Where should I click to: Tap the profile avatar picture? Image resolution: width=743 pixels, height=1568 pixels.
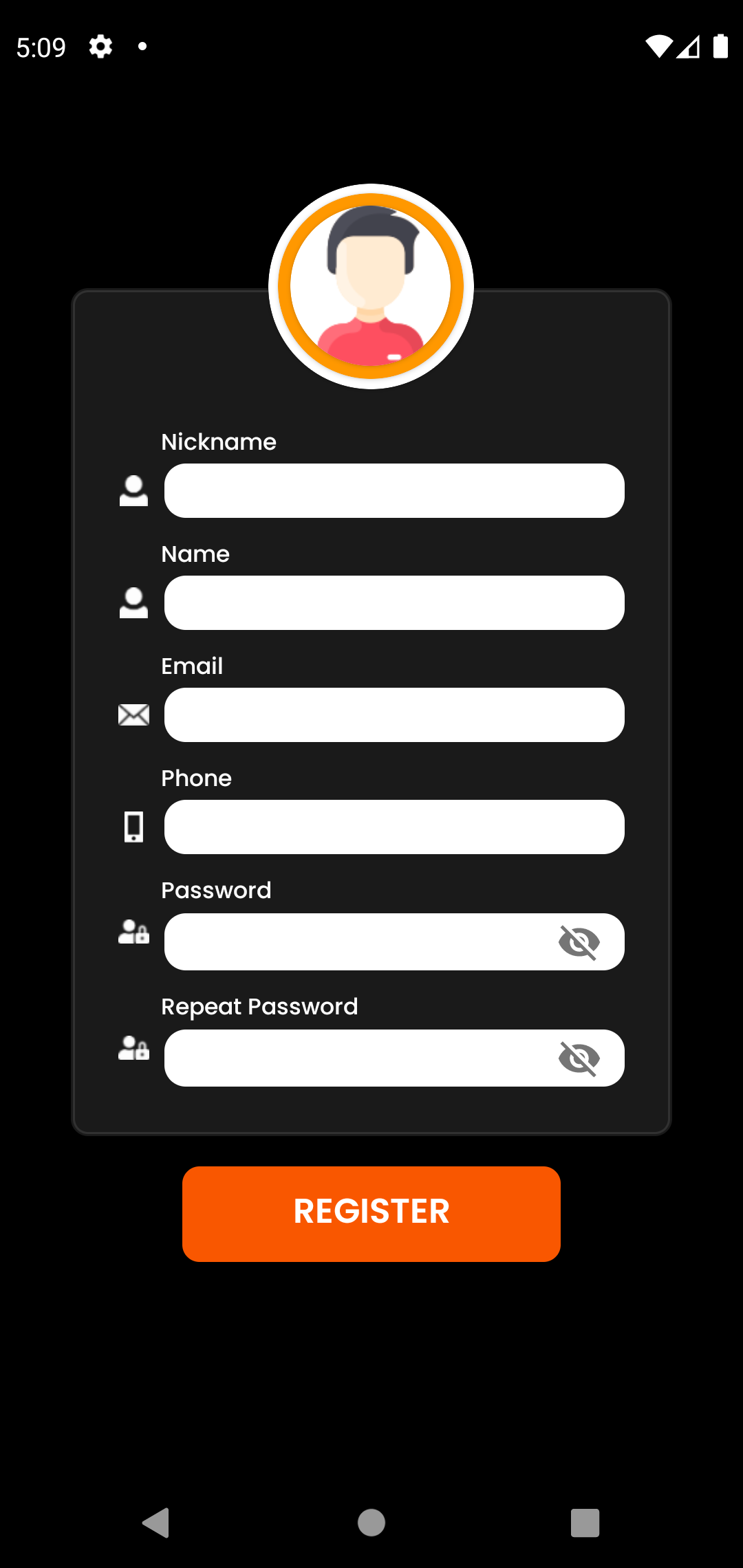371,286
